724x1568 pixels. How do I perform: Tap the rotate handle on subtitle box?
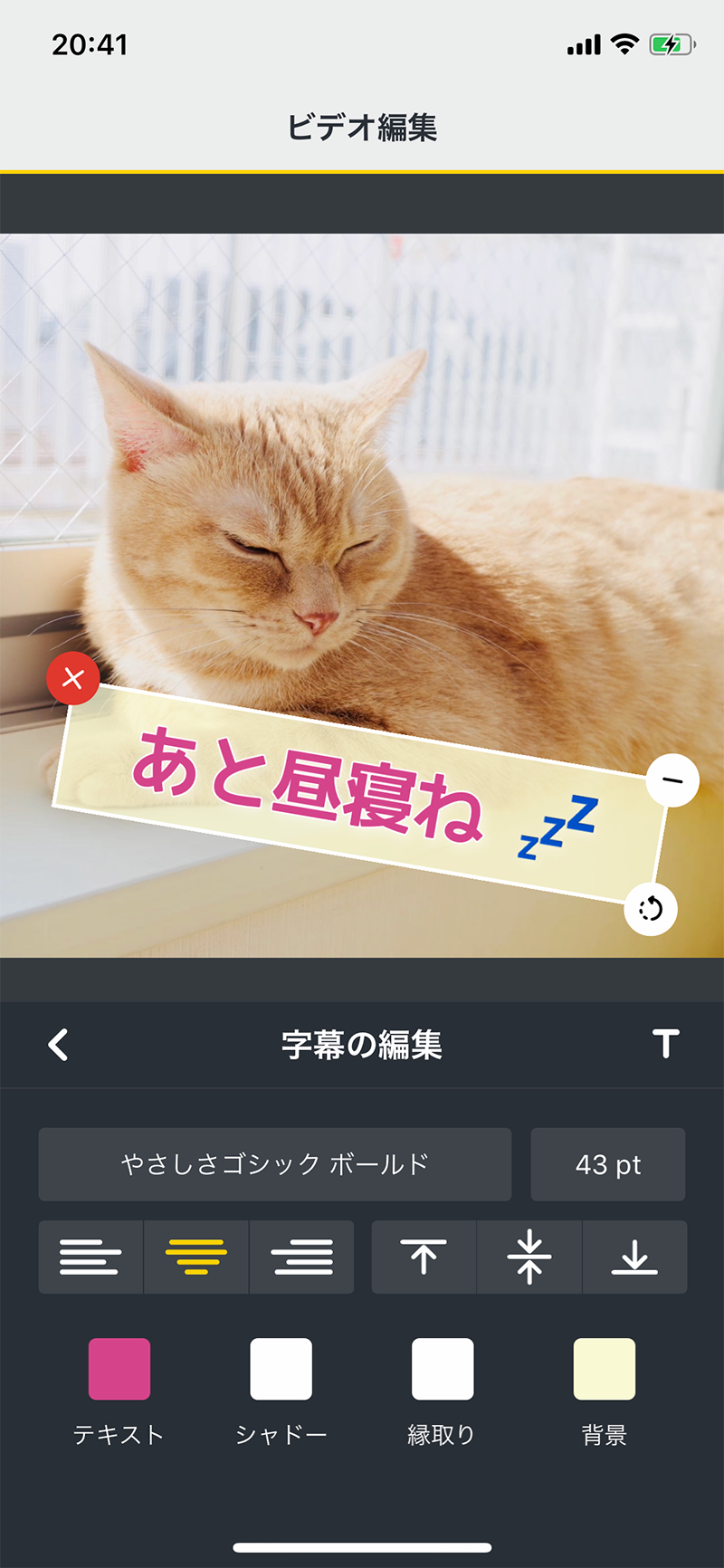(x=651, y=908)
